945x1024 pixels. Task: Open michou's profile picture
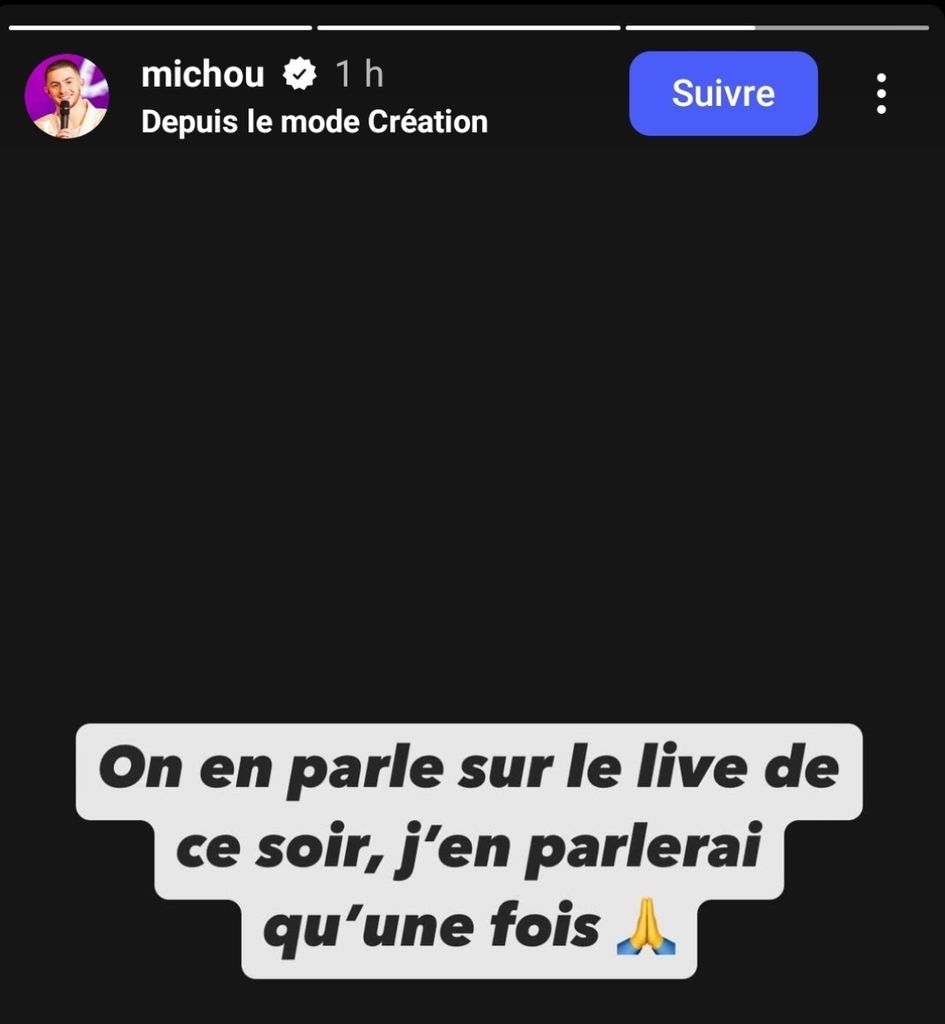pos(66,96)
